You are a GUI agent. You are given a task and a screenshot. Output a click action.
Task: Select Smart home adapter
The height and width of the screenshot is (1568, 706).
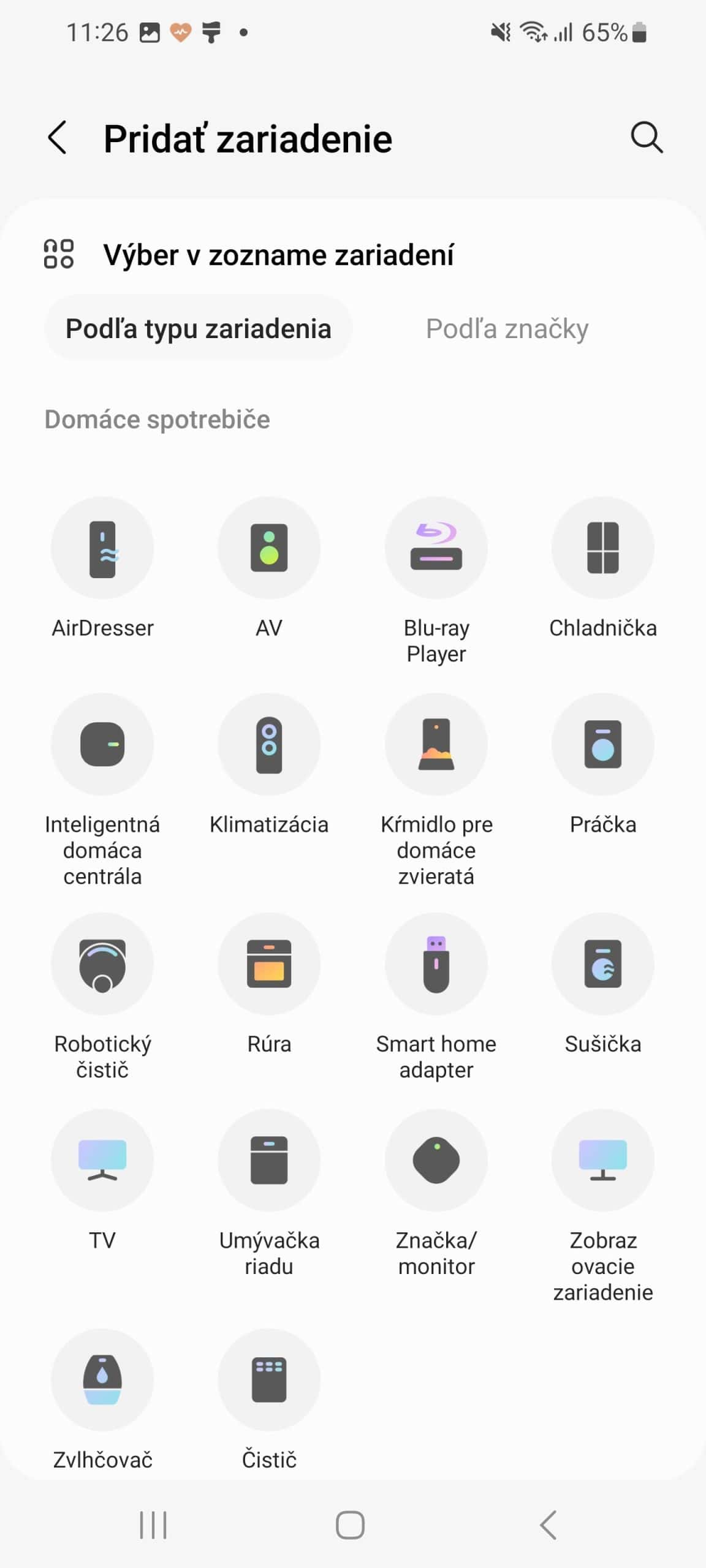click(x=436, y=964)
